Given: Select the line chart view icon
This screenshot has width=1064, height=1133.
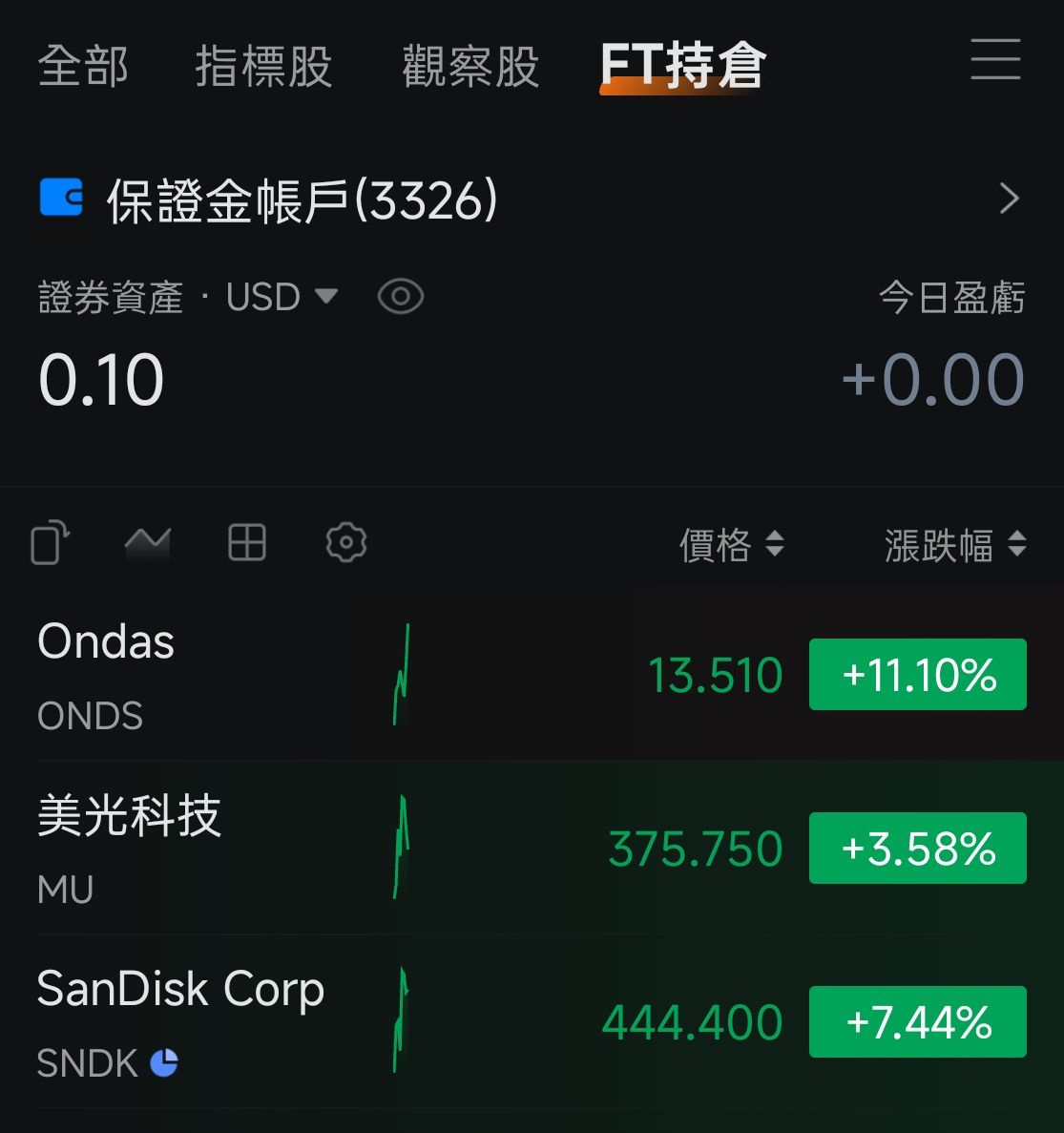Looking at the screenshot, I should tap(148, 542).
